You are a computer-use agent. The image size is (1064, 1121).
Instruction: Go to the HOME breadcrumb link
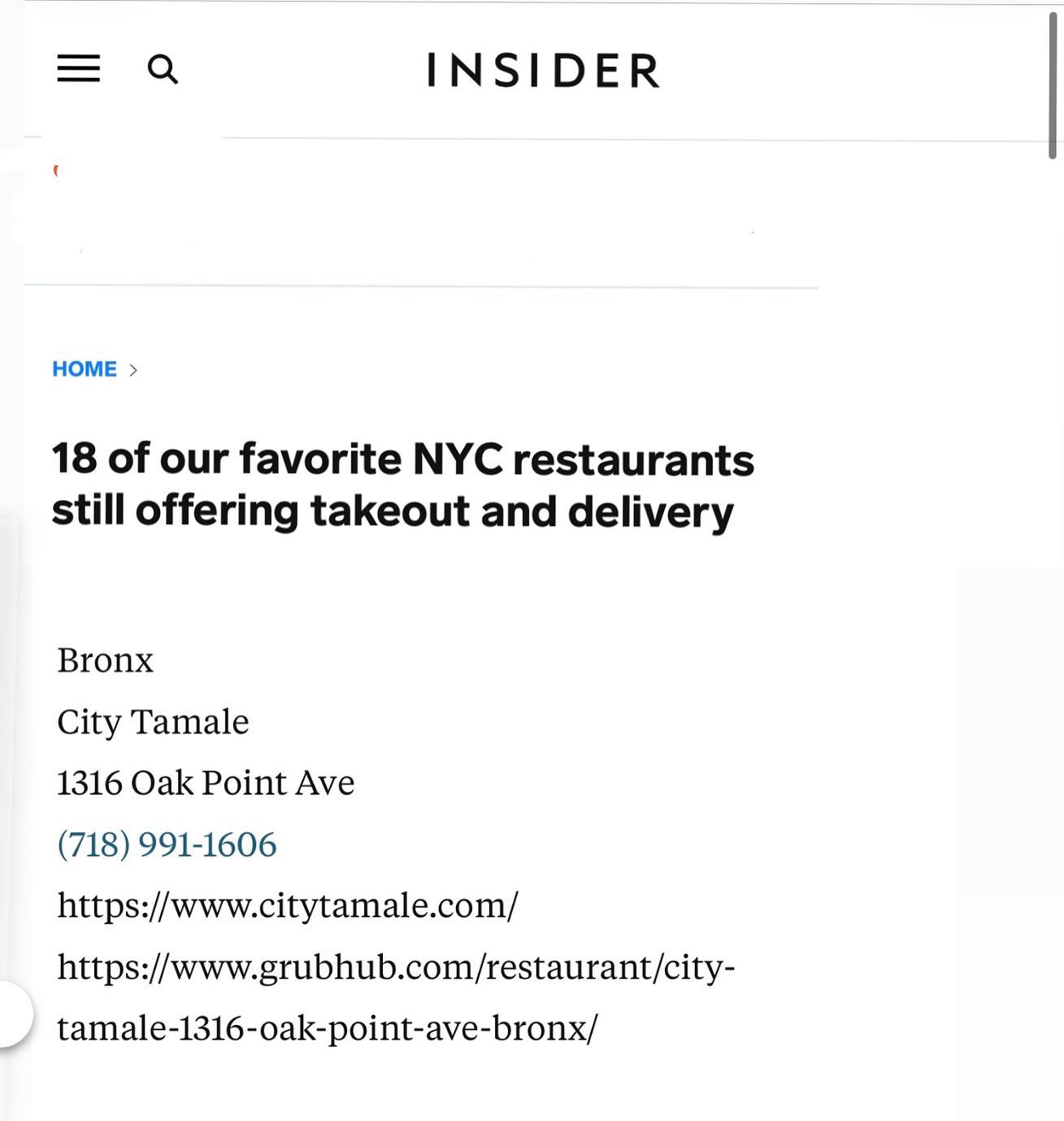[x=85, y=369]
